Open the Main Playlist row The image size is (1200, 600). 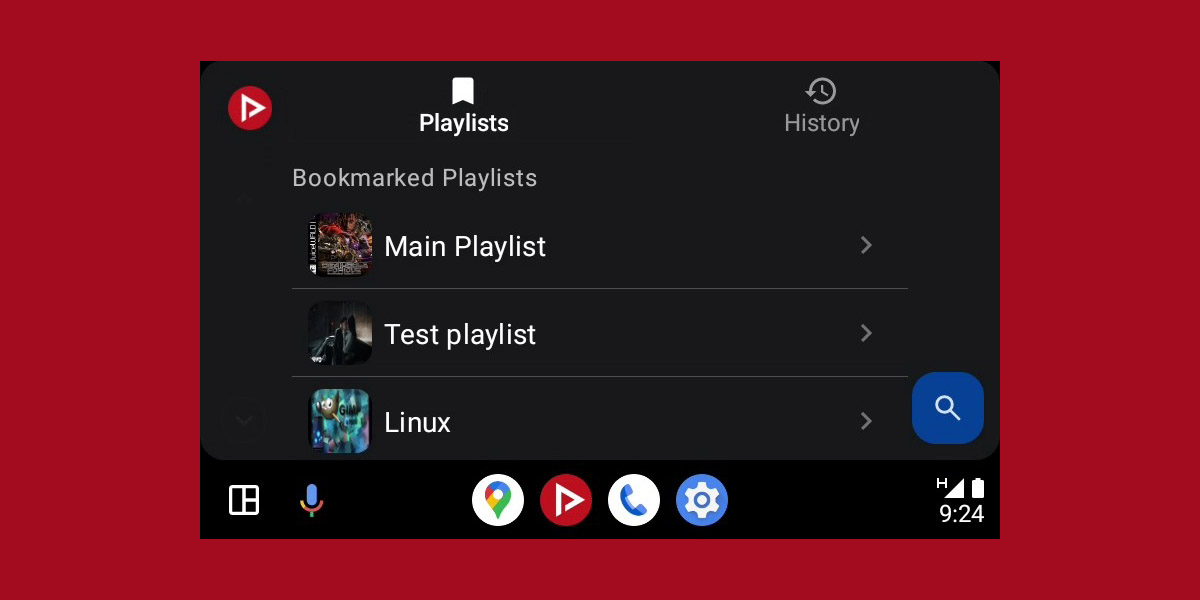click(x=599, y=245)
